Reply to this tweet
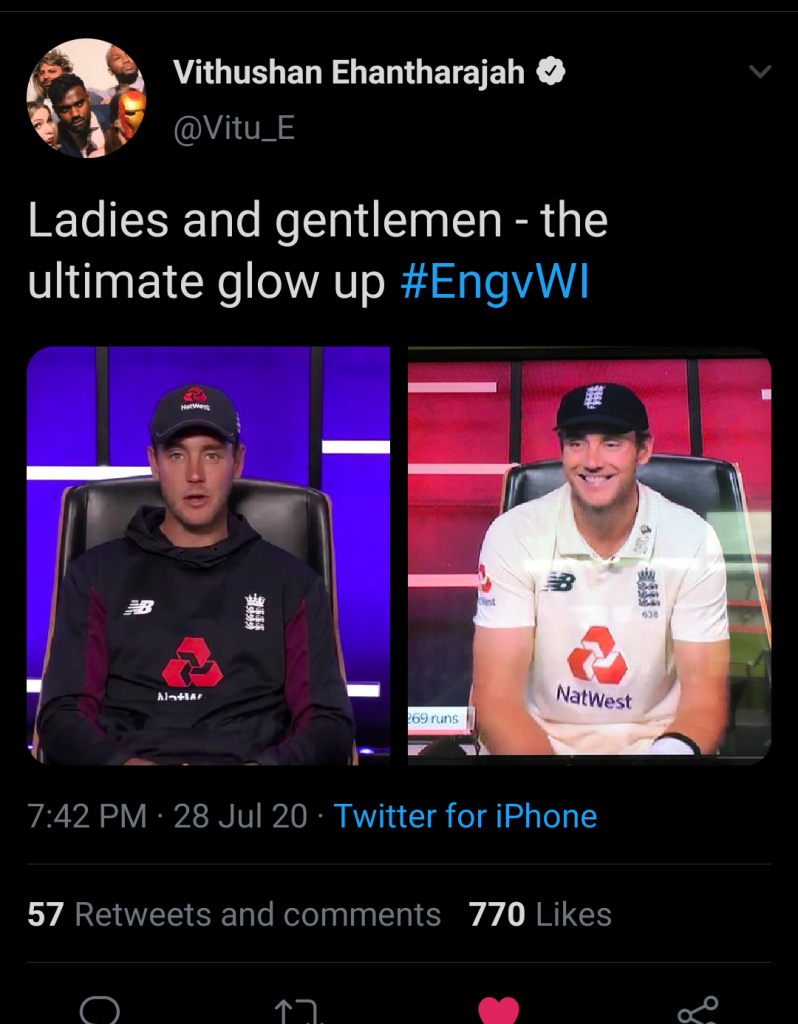798x1024 pixels. [x=100, y=1010]
